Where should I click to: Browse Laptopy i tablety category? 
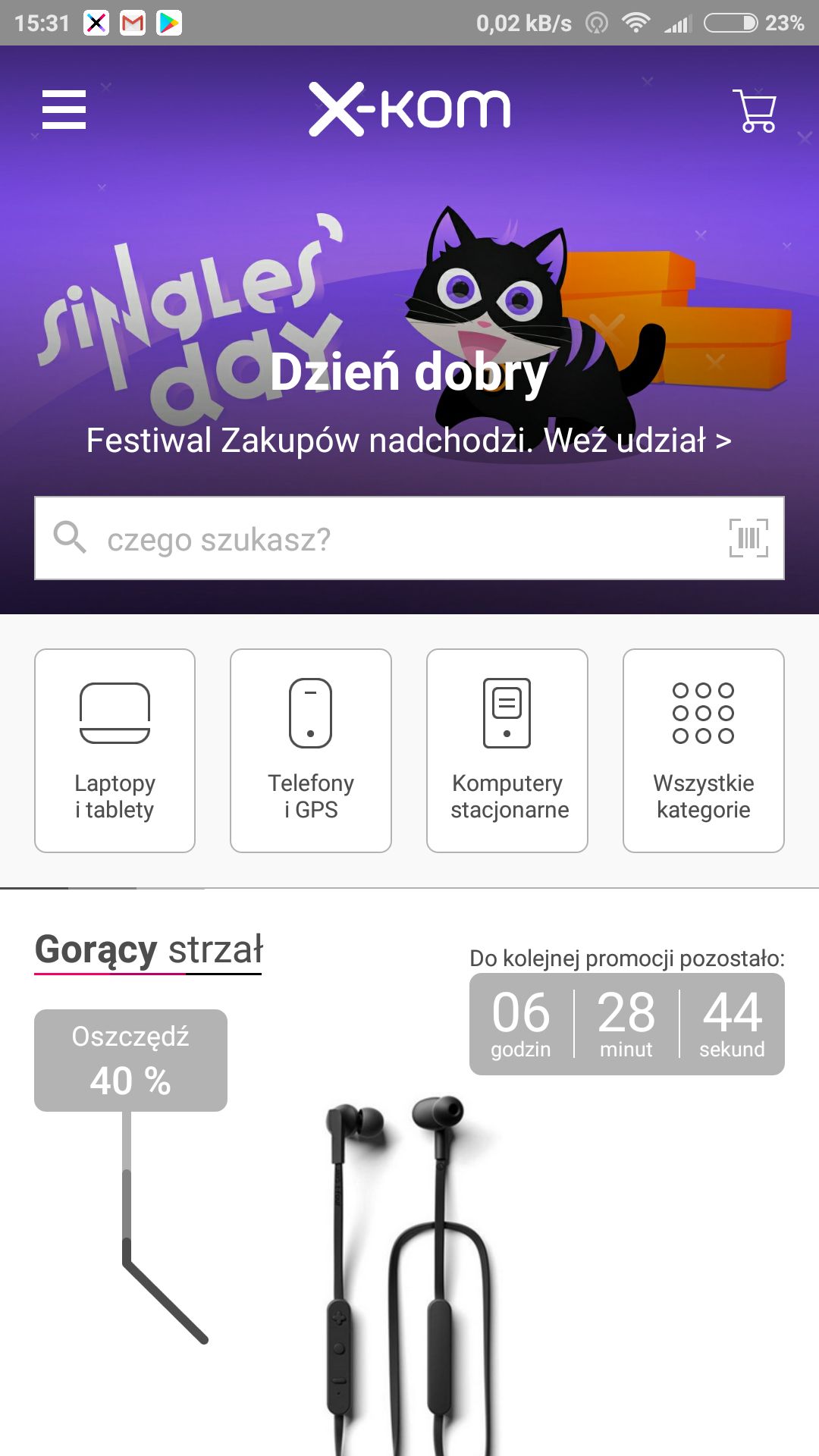click(115, 751)
